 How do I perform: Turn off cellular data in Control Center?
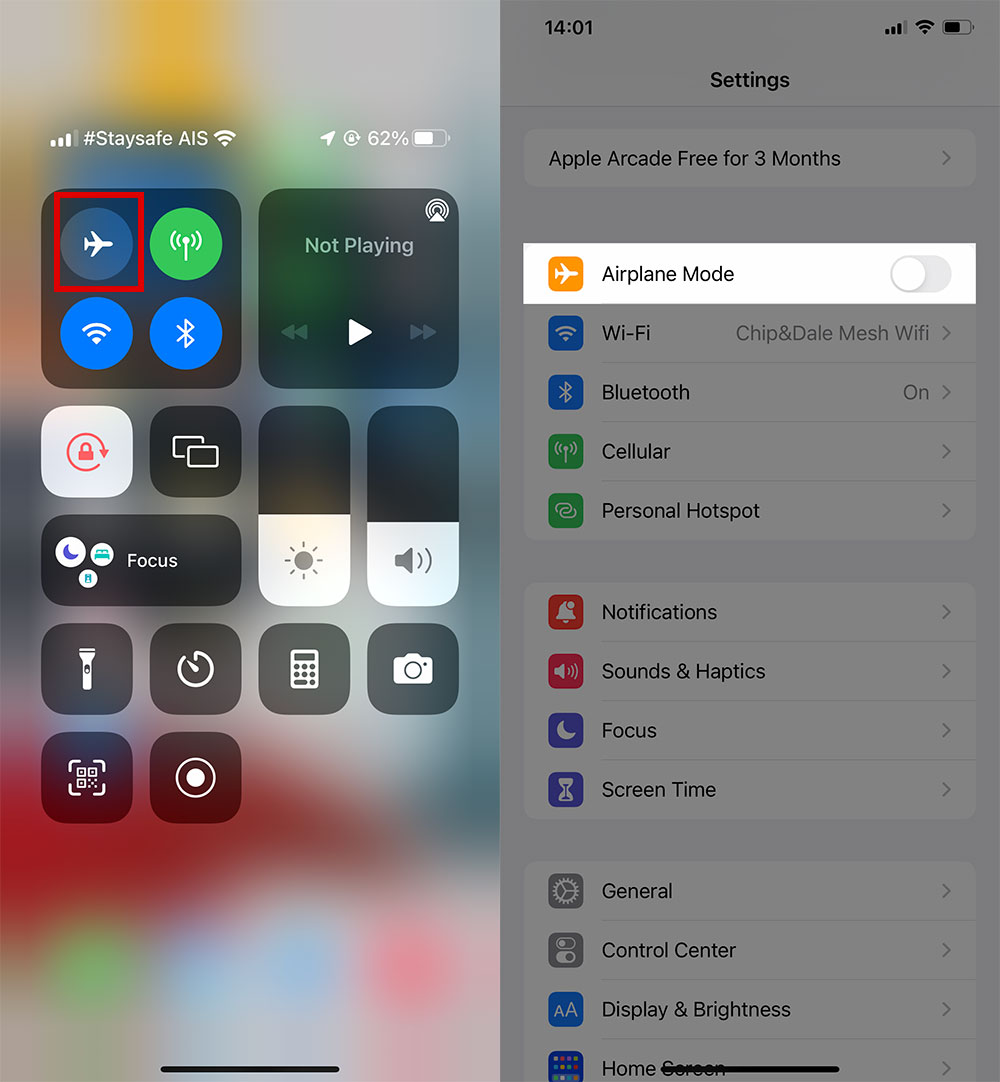point(186,243)
